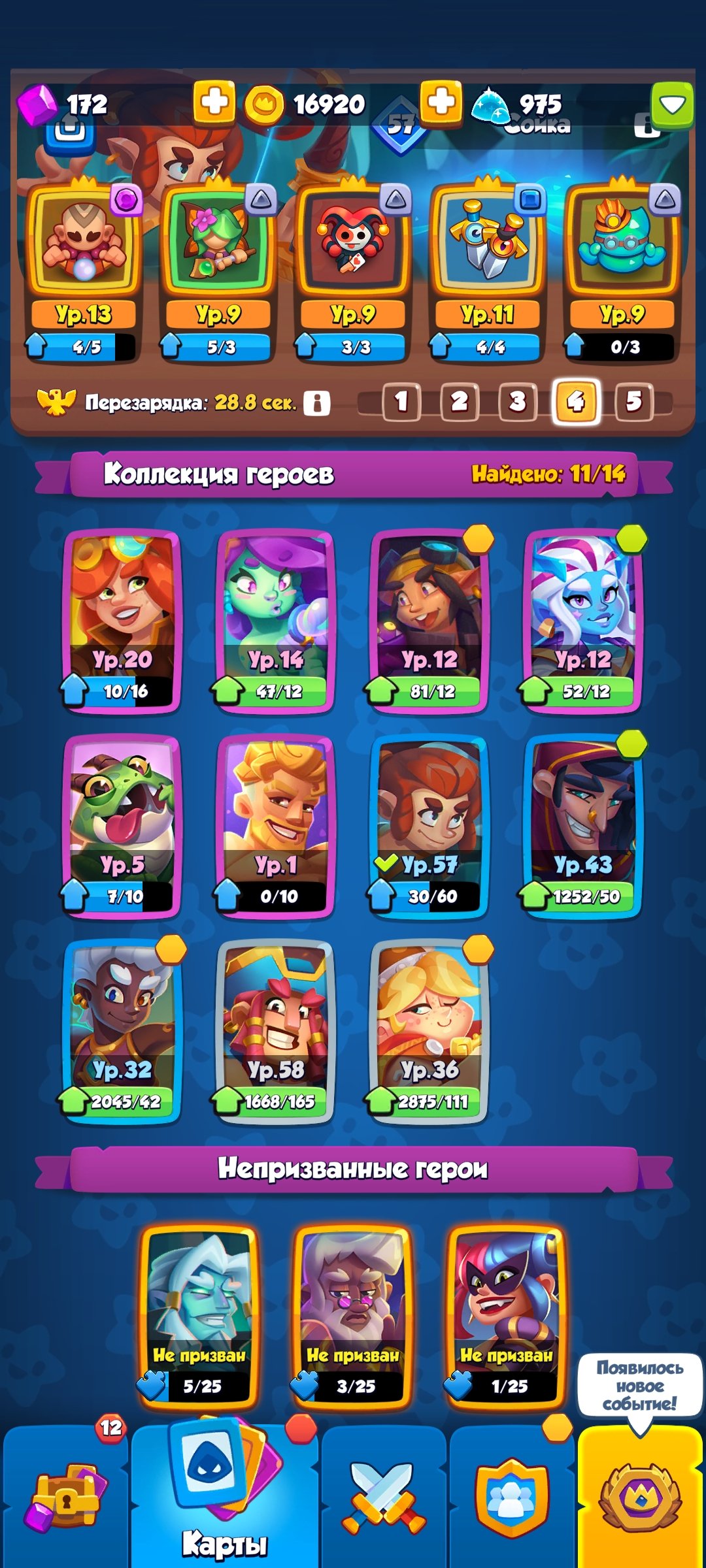This screenshot has width=706, height=1568.
Task: Switch to deck slot 5
Action: click(x=633, y=401)
